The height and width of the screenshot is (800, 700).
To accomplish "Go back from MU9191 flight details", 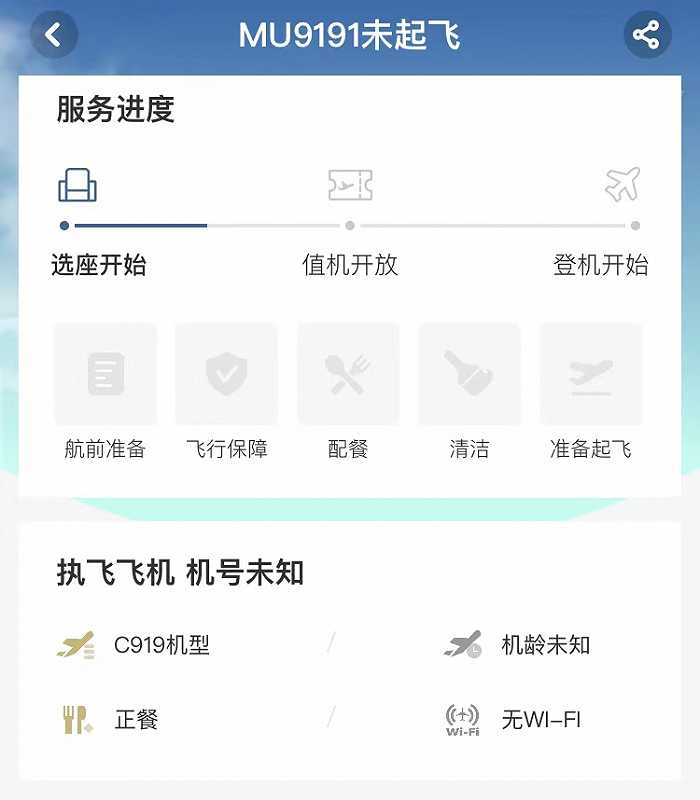I will 54,35.
